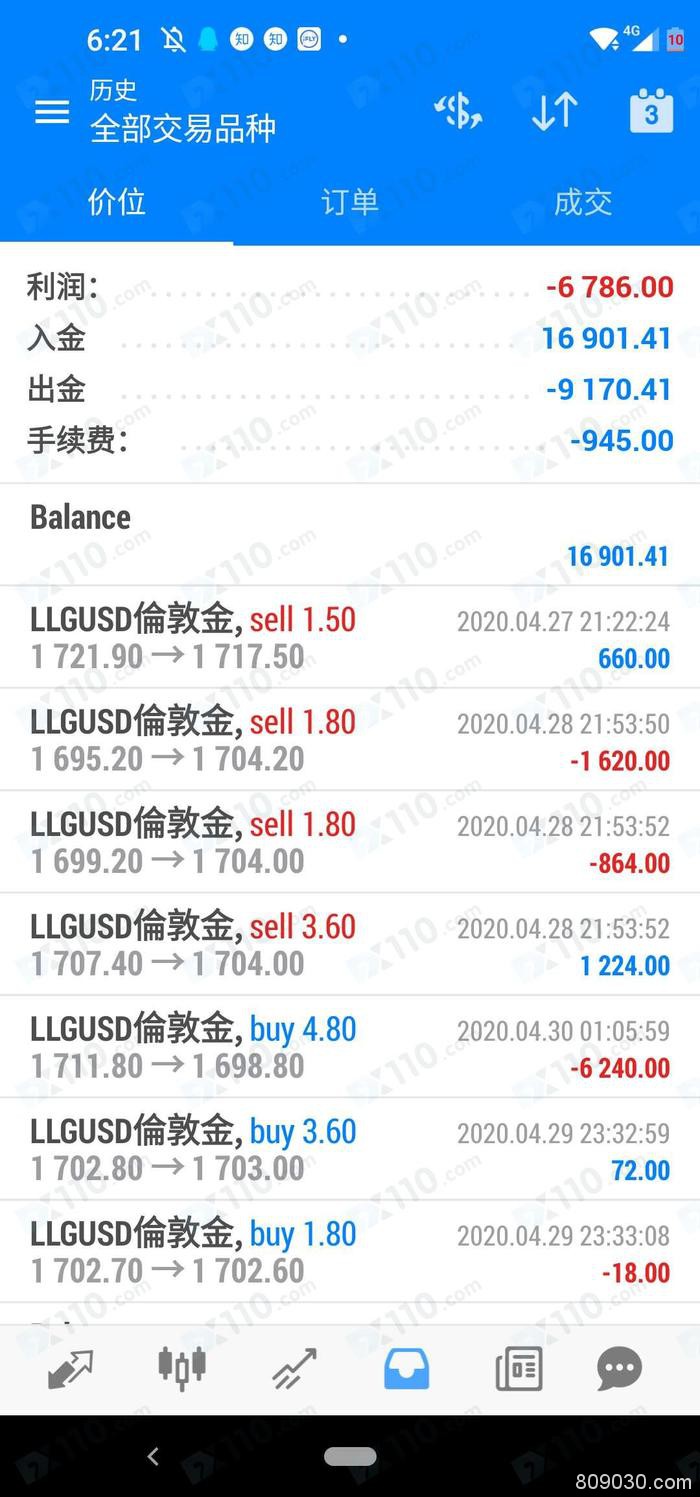Select the 价位 tab
Viewport: 700px width, 1497px height.
(x=117, y=203)
